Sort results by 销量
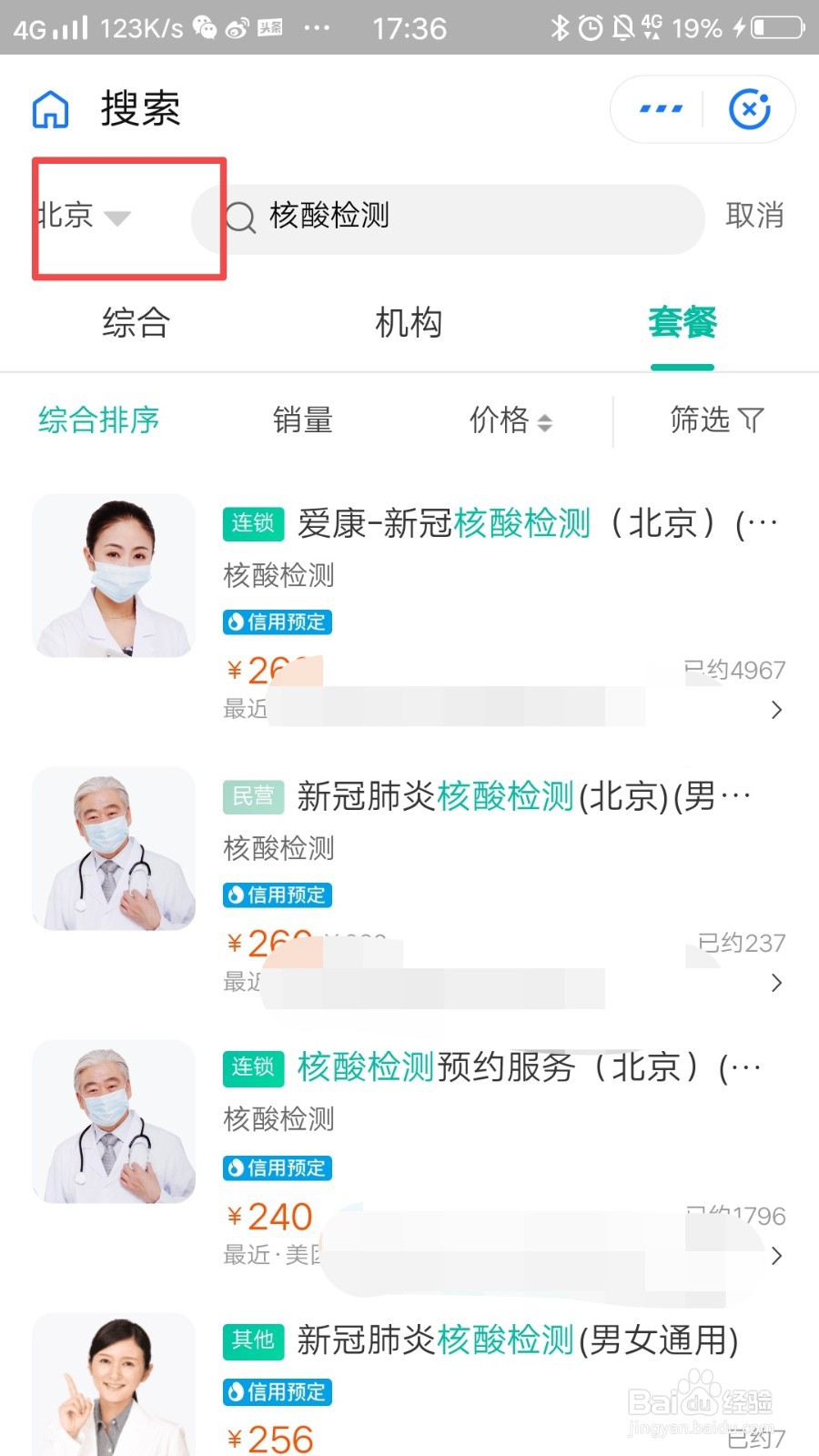The image size is (819, 1456). (302, 420)
